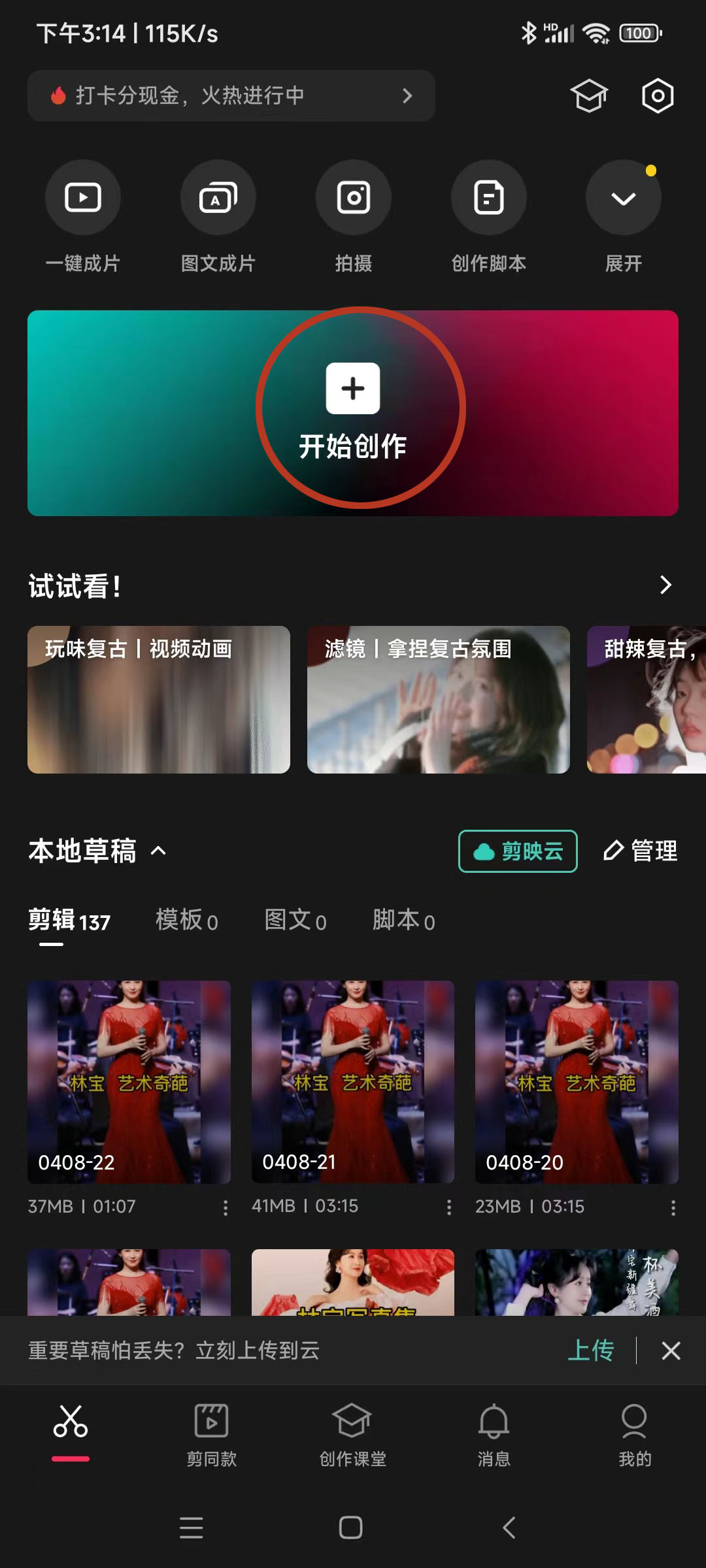706x1568 pixels.
Task: Open the 滤镜丨拿捏复古氛围 card
Action: tap(437, 700)
